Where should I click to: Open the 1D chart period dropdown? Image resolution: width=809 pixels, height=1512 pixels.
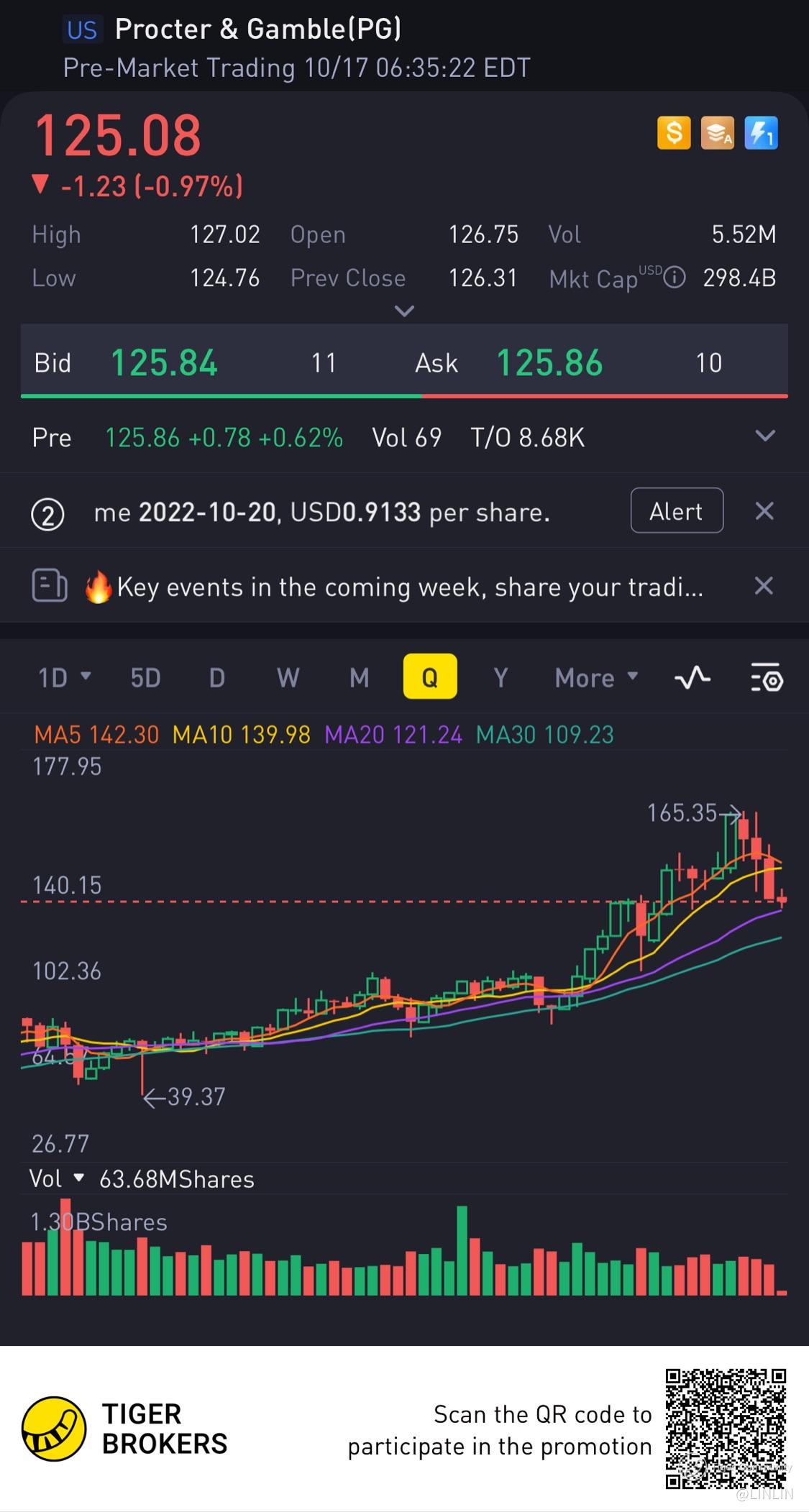click(x=64, y=677)
